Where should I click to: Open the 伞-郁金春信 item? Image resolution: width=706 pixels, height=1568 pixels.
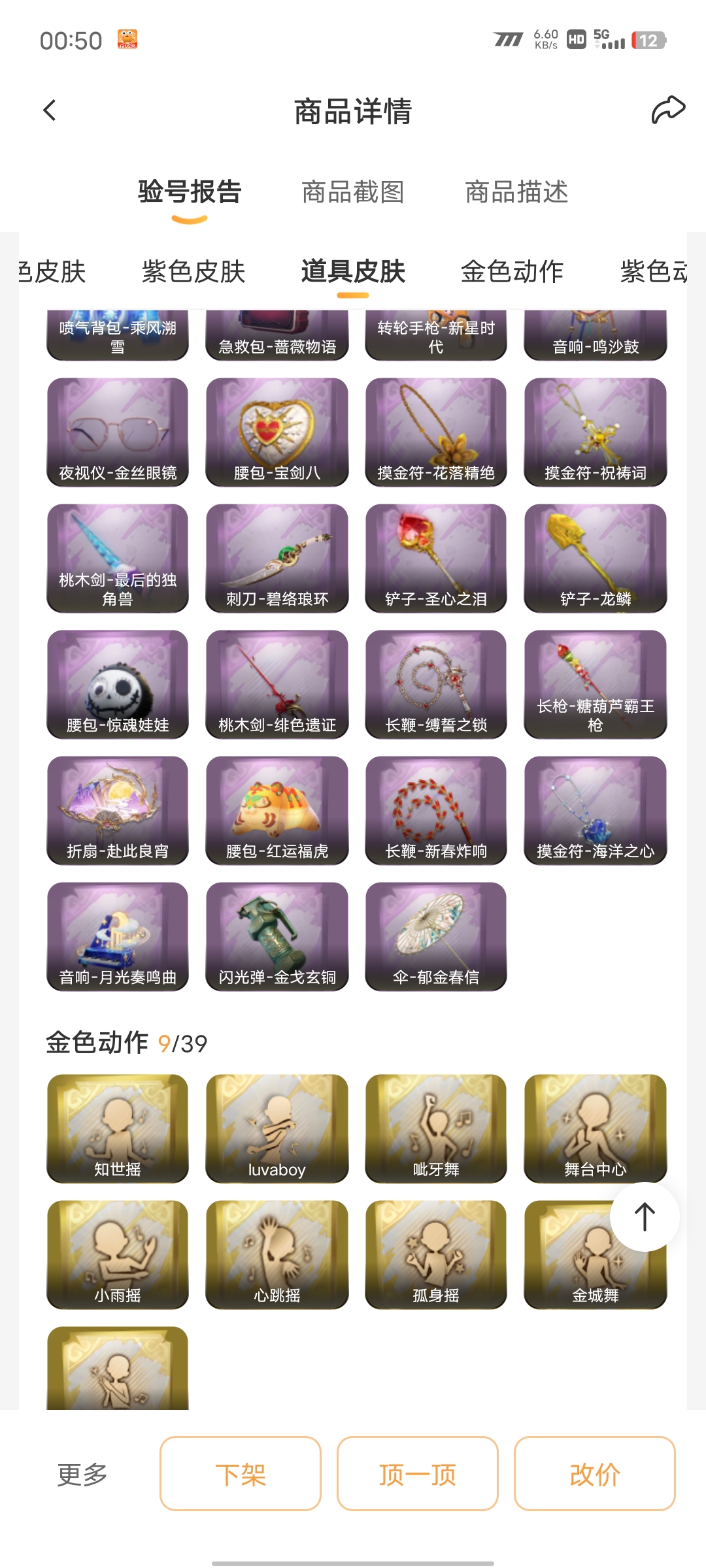pyautogui.click(x=436, y=936)
